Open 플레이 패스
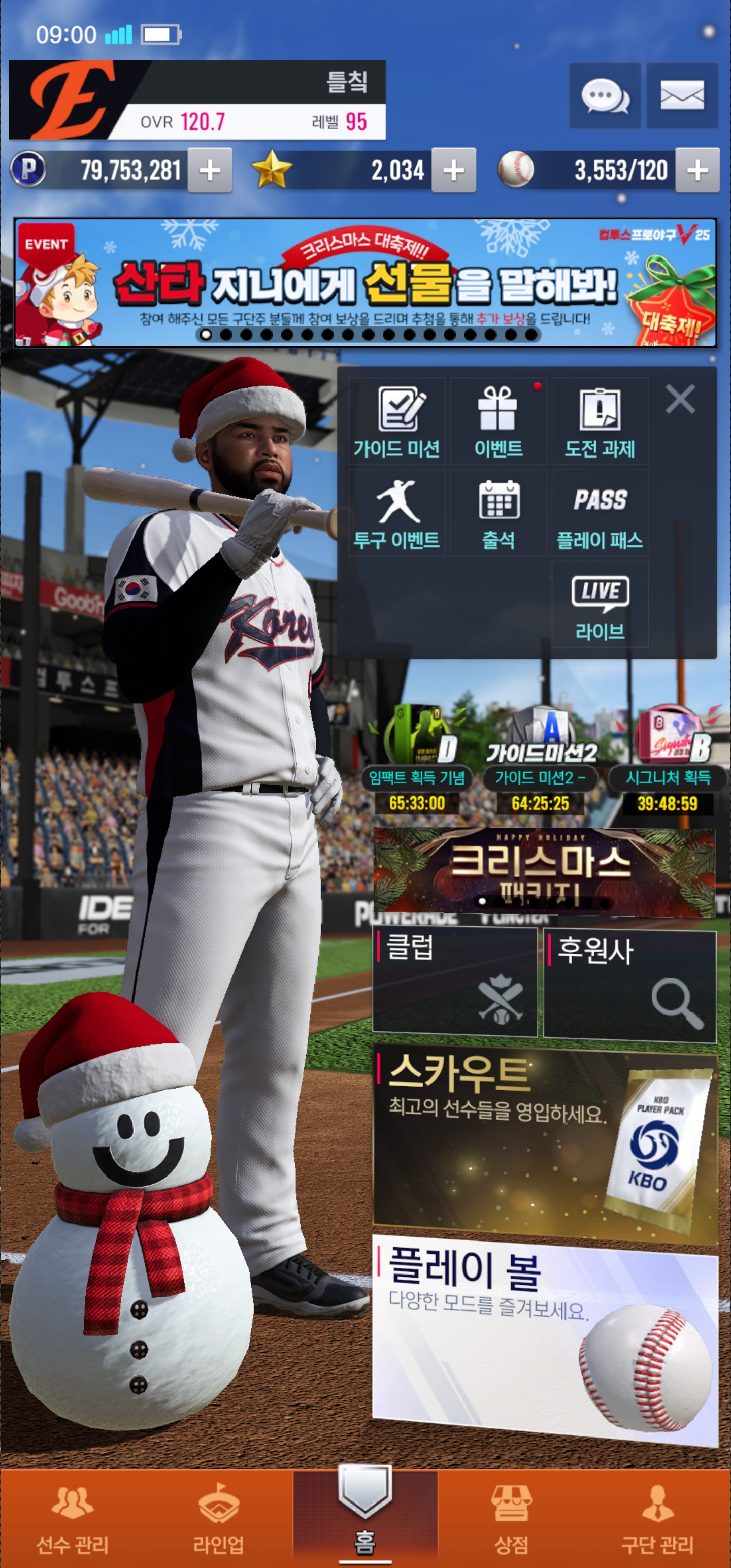 600,513
